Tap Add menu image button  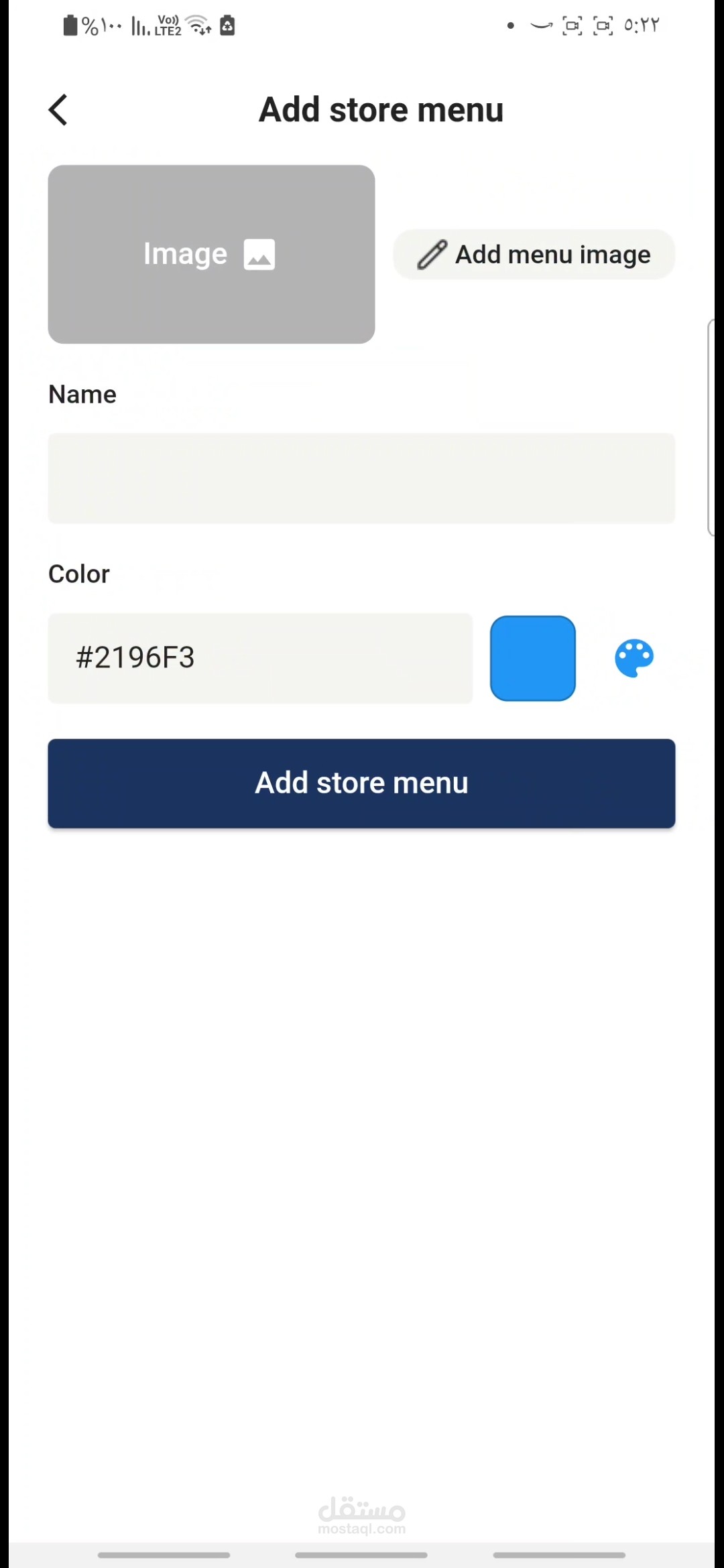534,255
